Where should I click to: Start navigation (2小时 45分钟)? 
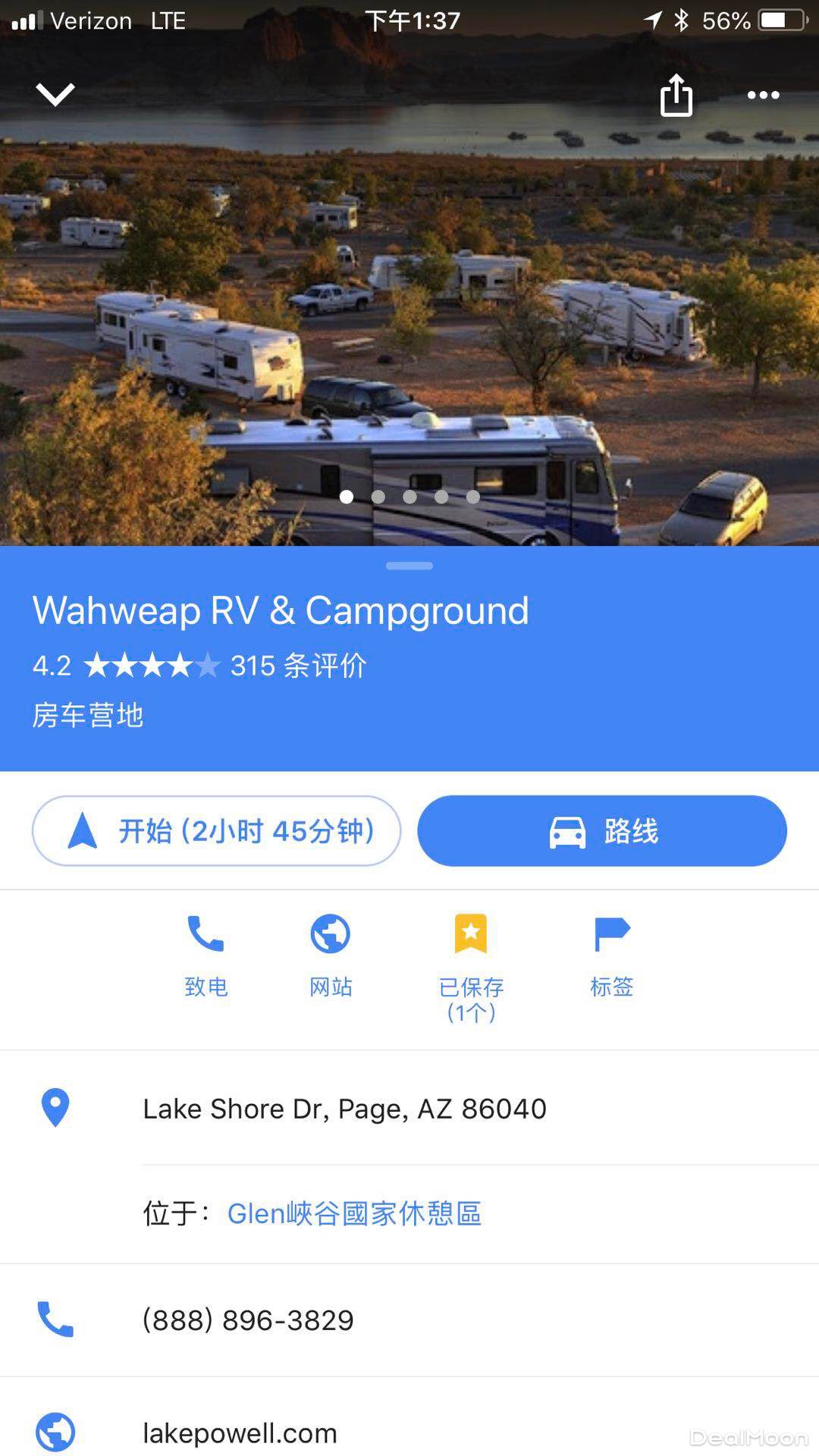pos(216,831)
